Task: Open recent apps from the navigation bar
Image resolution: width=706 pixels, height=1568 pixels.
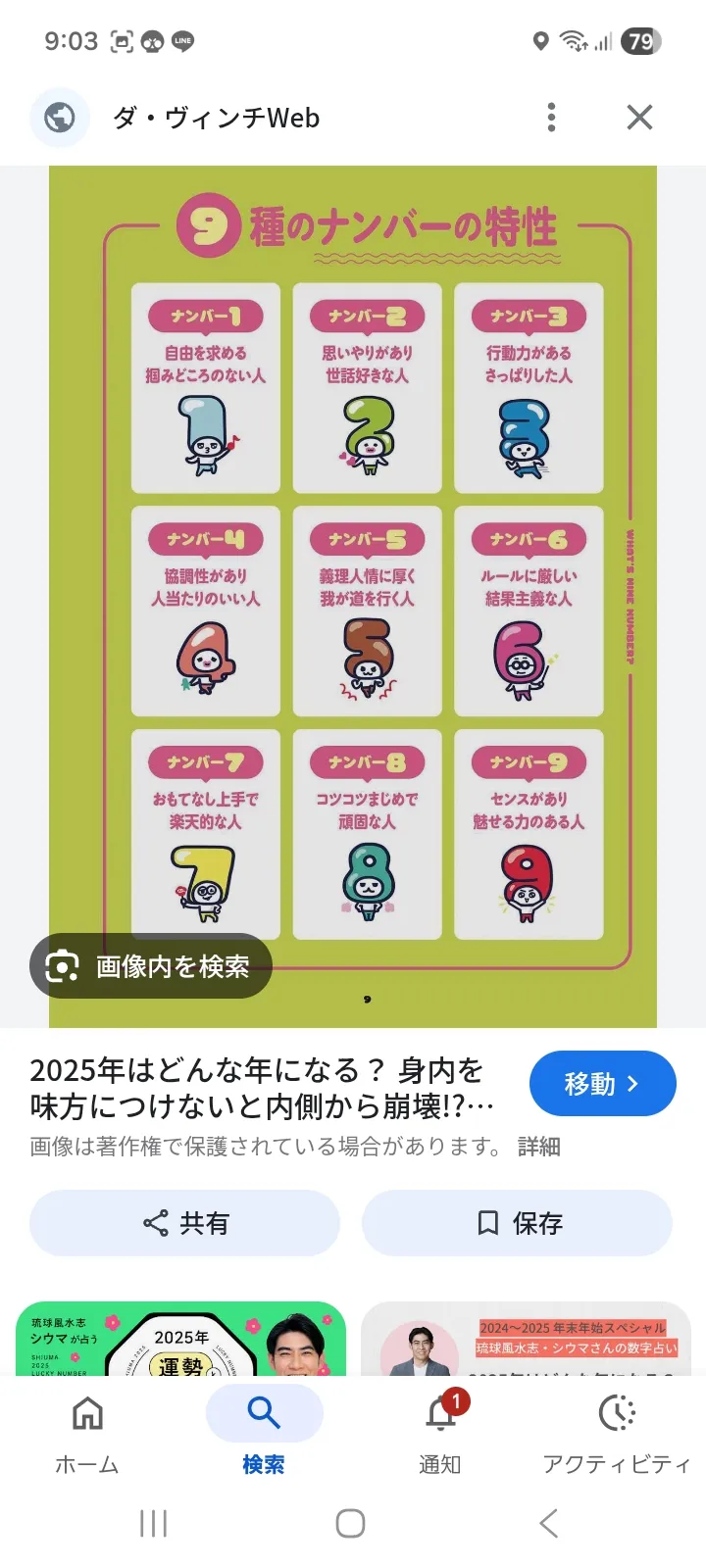Action: click(154, 1524)
